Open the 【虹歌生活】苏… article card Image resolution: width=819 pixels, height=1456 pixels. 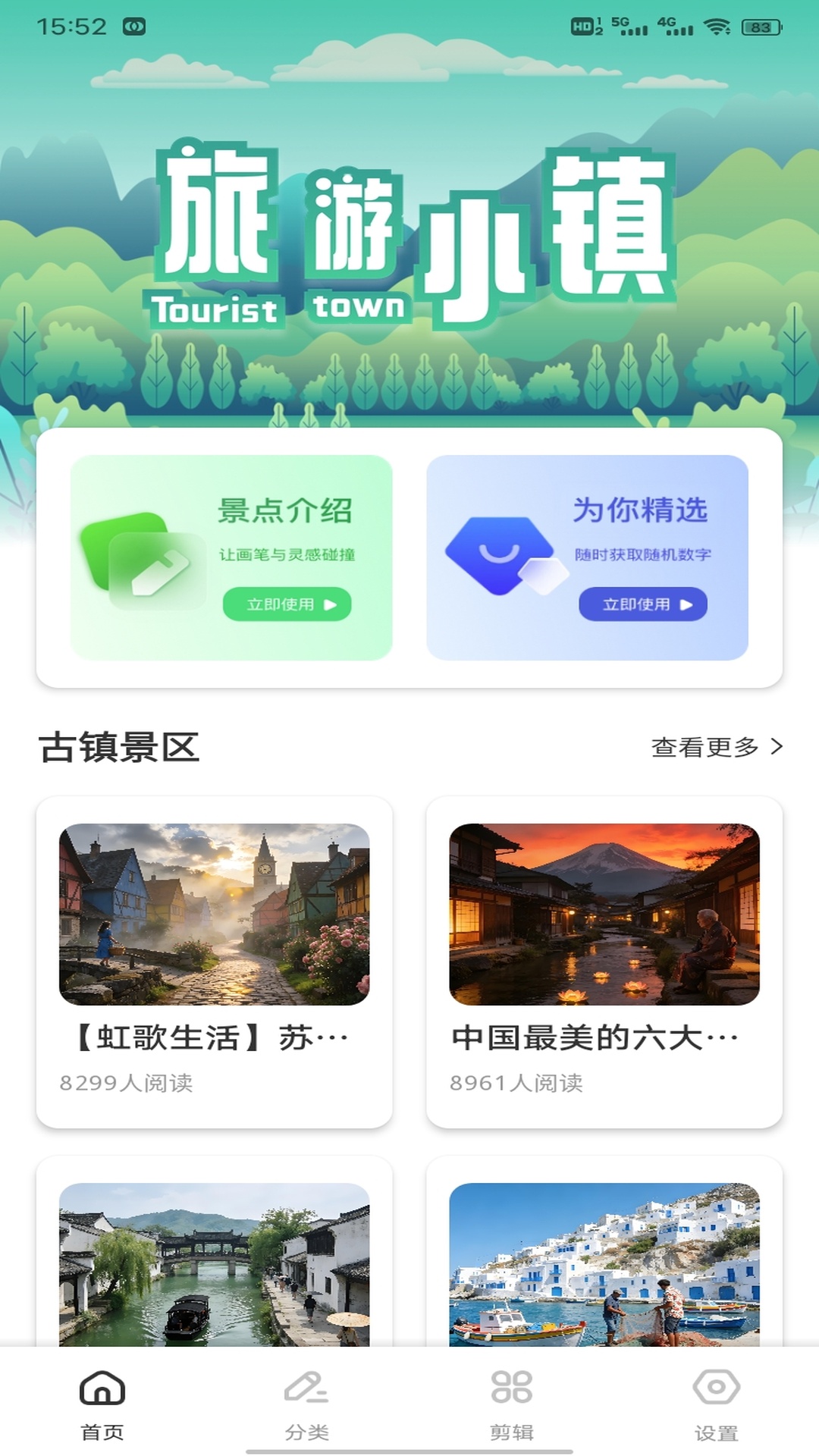(215, 962)
